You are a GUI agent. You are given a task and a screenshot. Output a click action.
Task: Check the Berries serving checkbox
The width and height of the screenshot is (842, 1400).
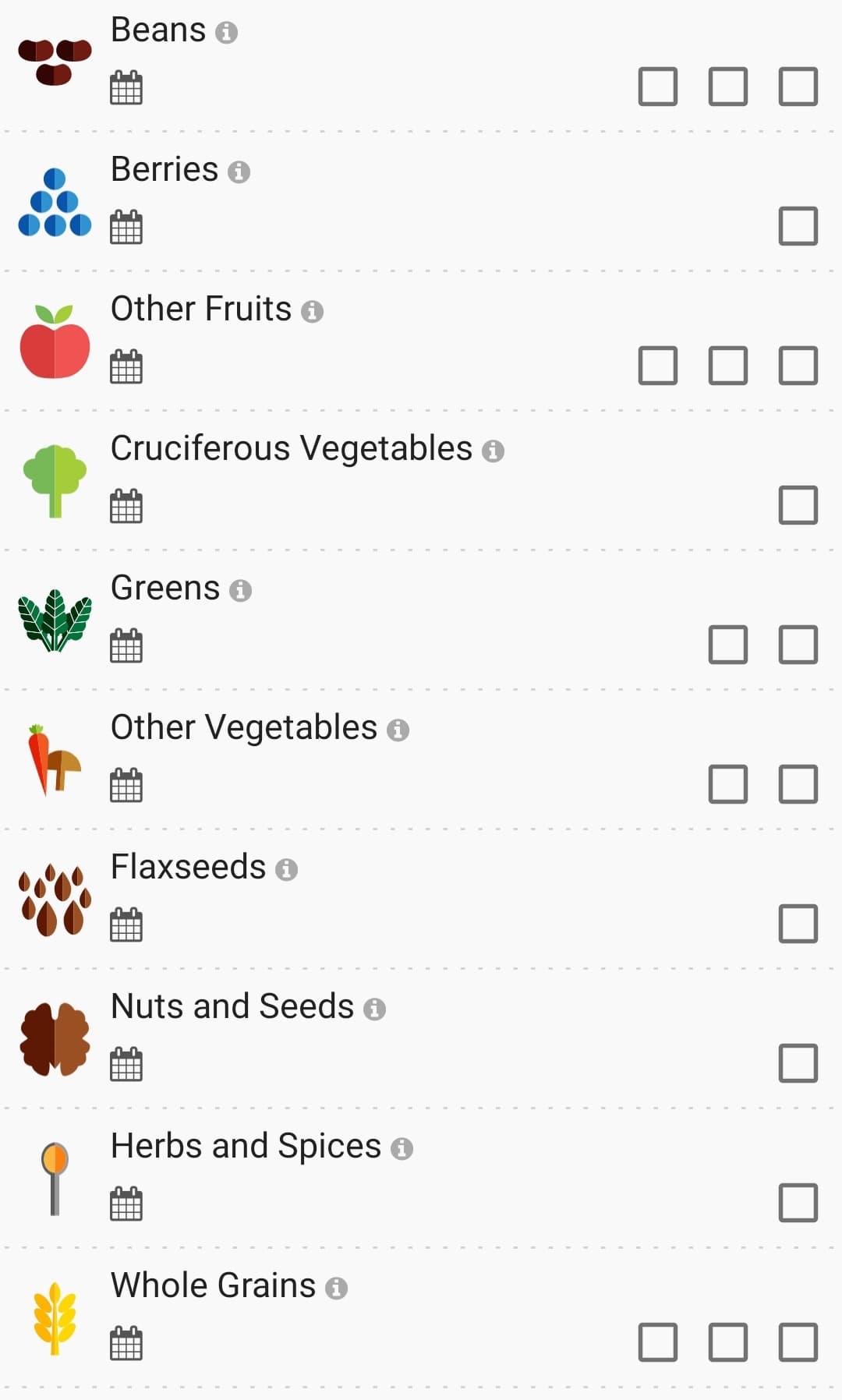[797, 226]
